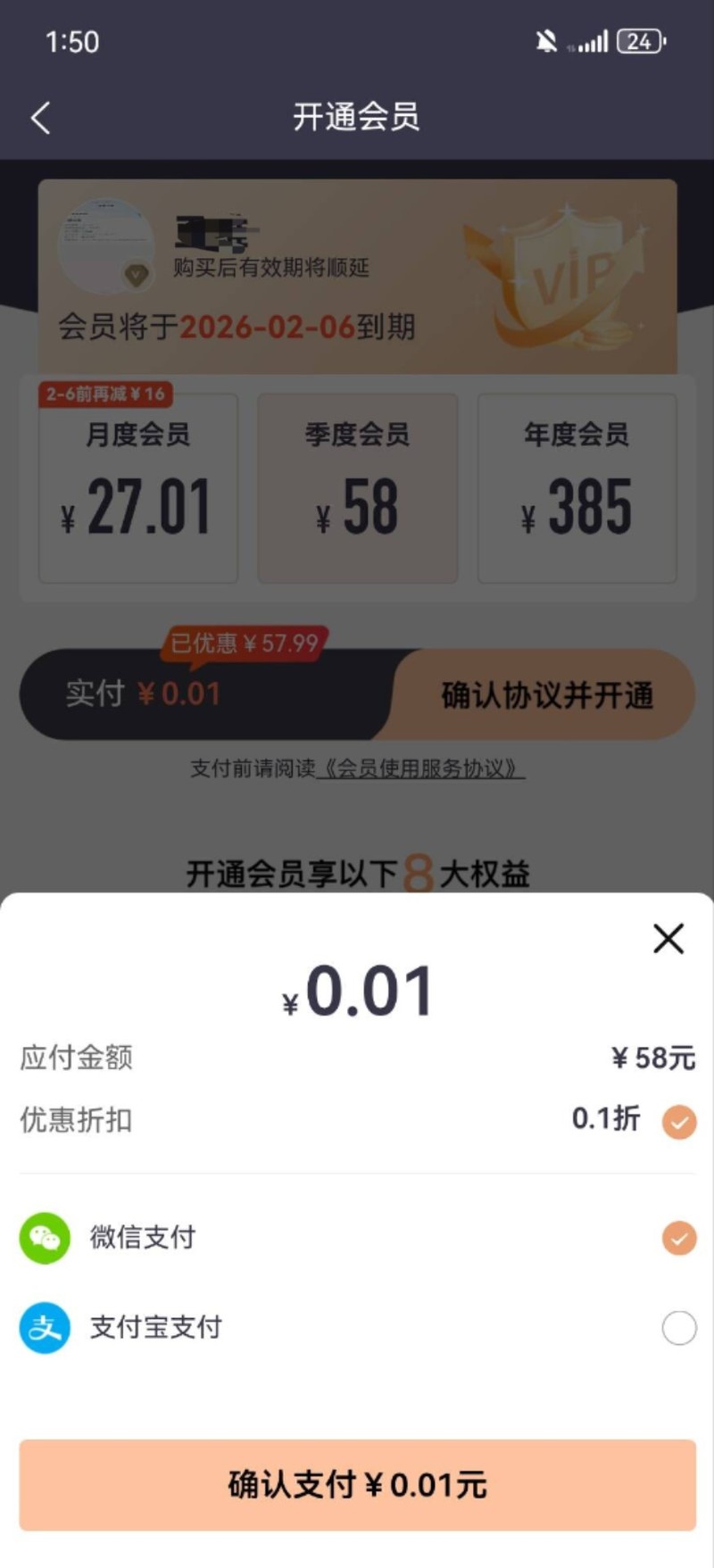Open 《会员使用服务协议》 link
Viewport: 714px width, 1568px height.
point(420,768)
